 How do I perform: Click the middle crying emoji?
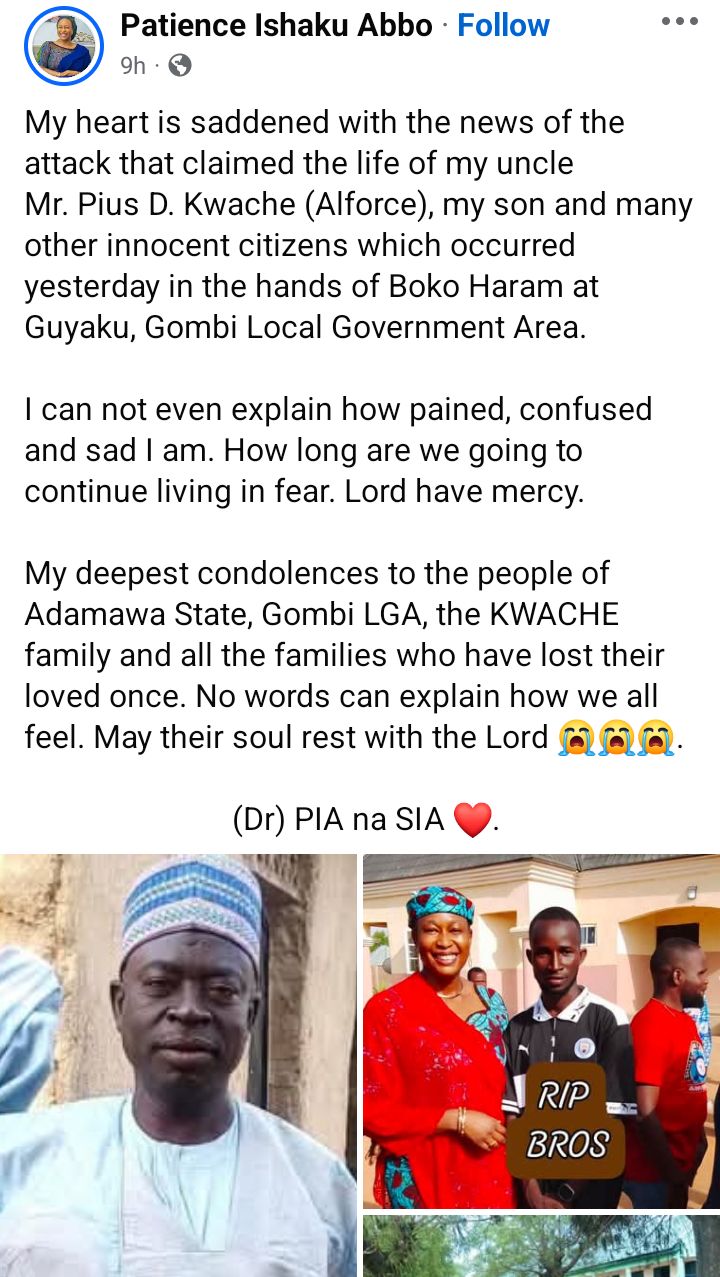[616, 737]
